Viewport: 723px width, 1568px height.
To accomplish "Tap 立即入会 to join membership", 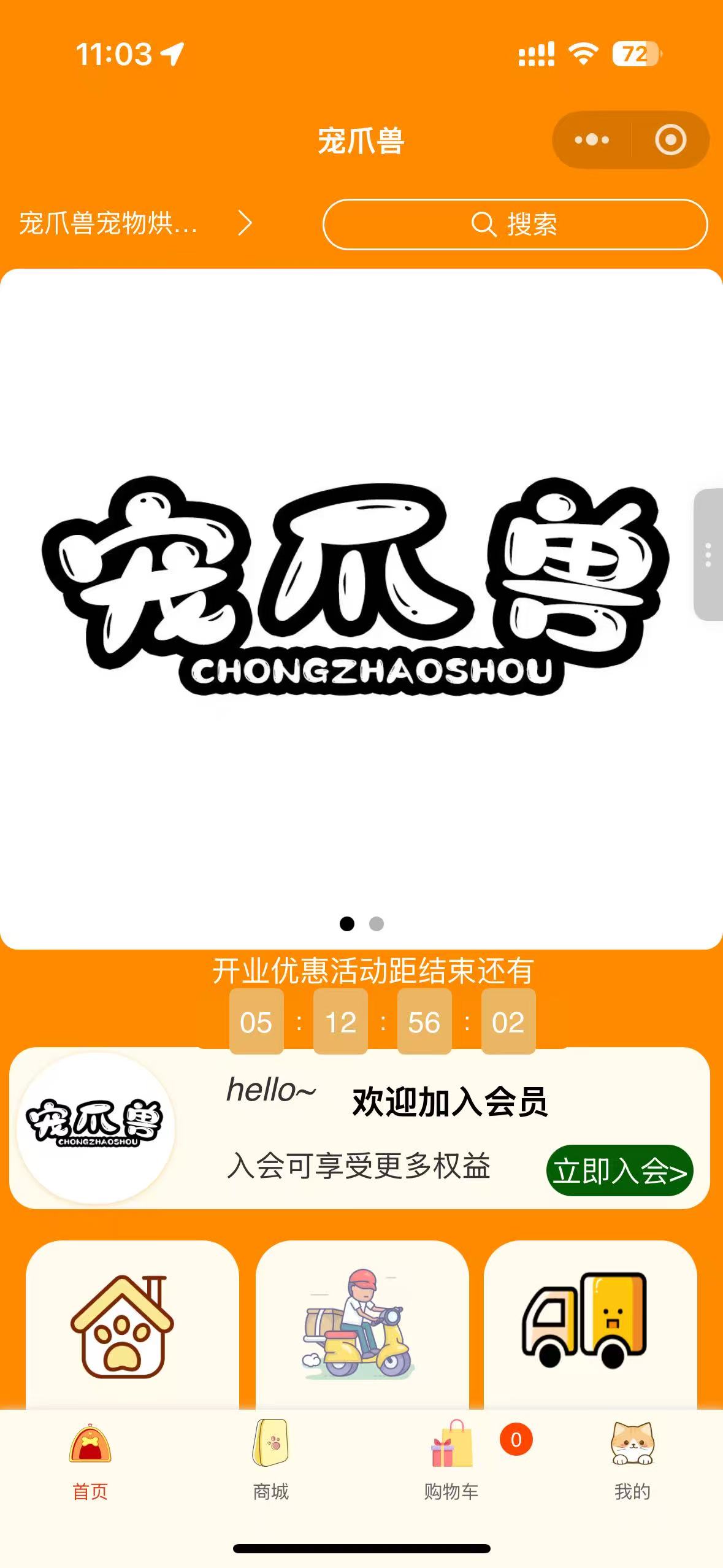I will tap(619, 1170).
